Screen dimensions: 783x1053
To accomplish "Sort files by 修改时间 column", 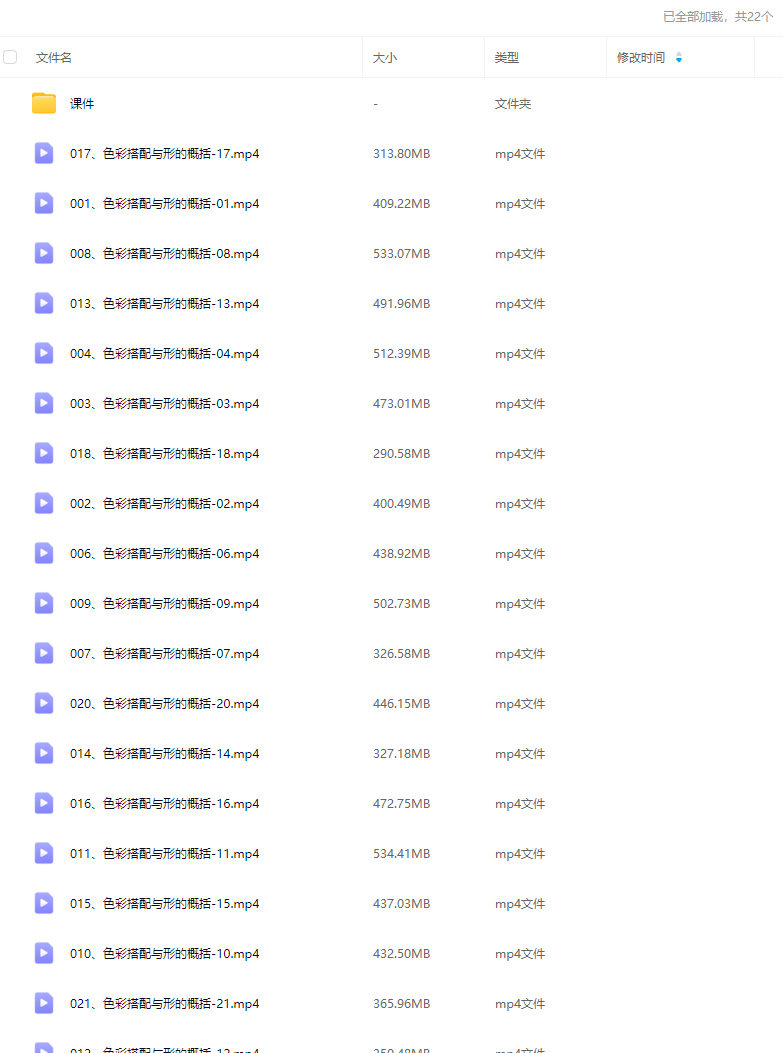I will [642, 58].
